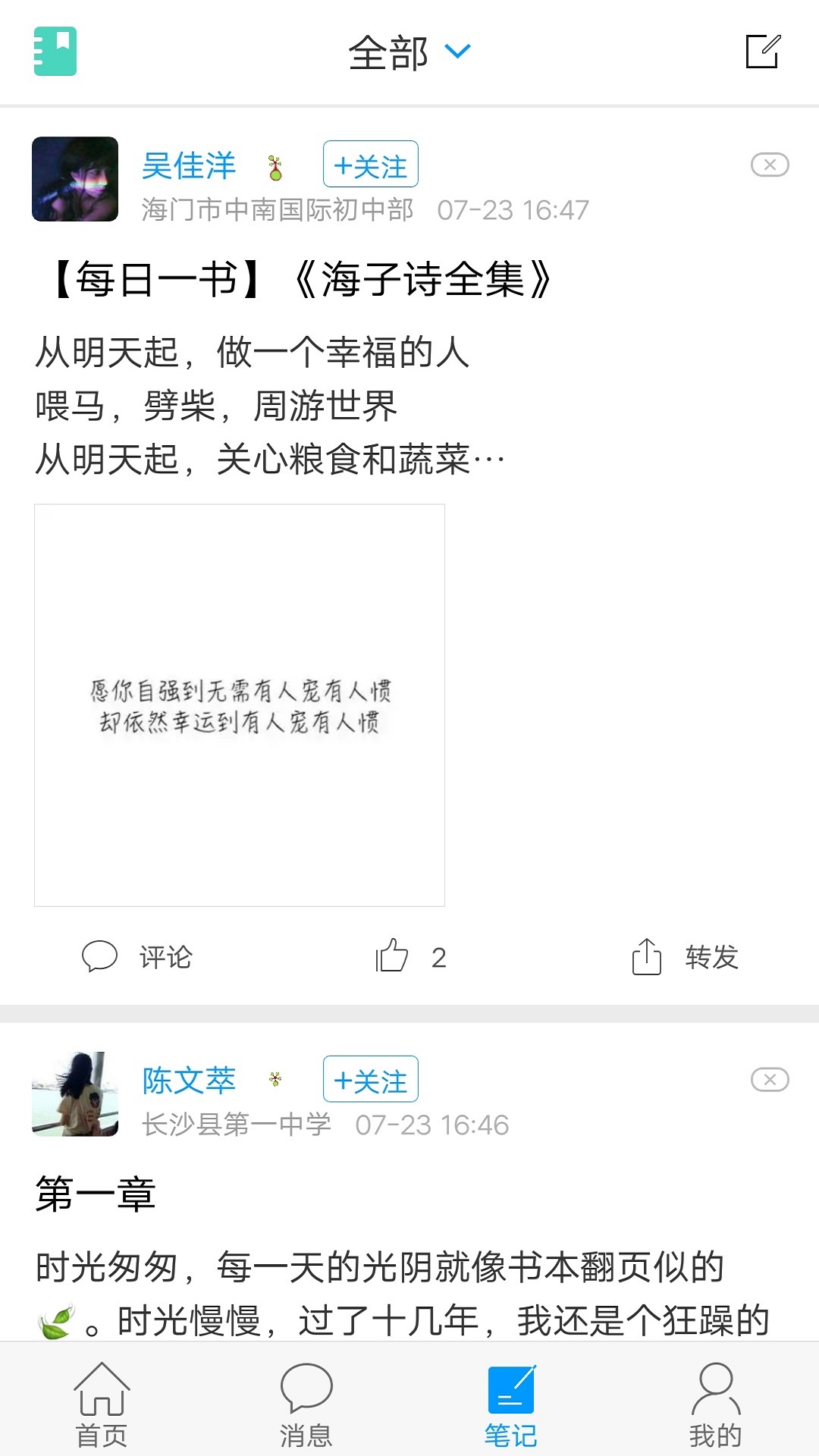Screen dimensions: 819x1456
Task: Share 吴佳洋's post via 转发
Action: (685, 957)
